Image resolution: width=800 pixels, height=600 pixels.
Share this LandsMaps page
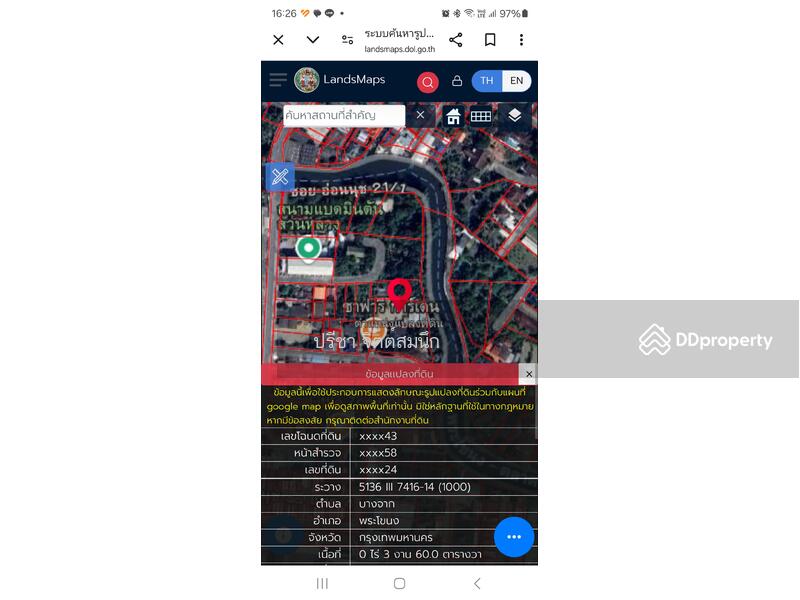tap(455, 40)
